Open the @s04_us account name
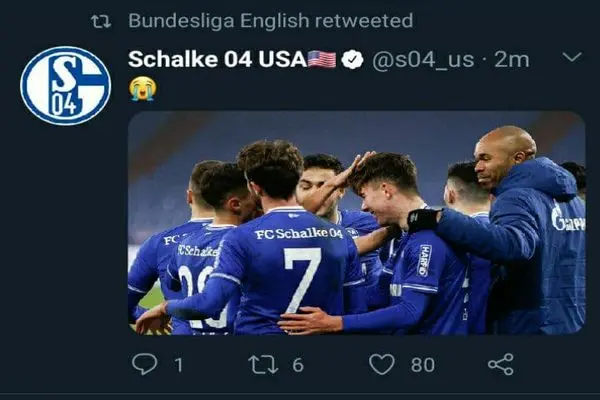 pos(423,59)
